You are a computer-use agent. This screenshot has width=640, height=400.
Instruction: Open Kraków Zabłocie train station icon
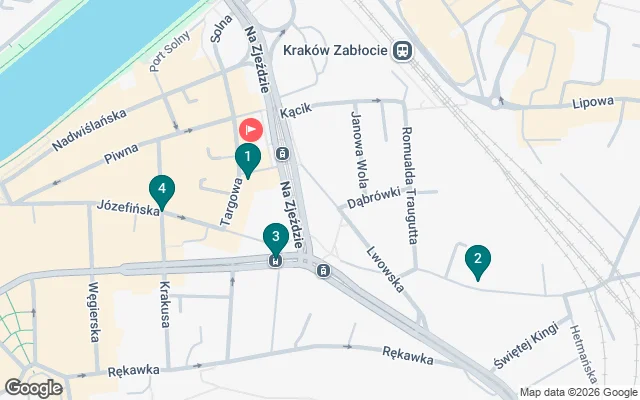(404, 49)
